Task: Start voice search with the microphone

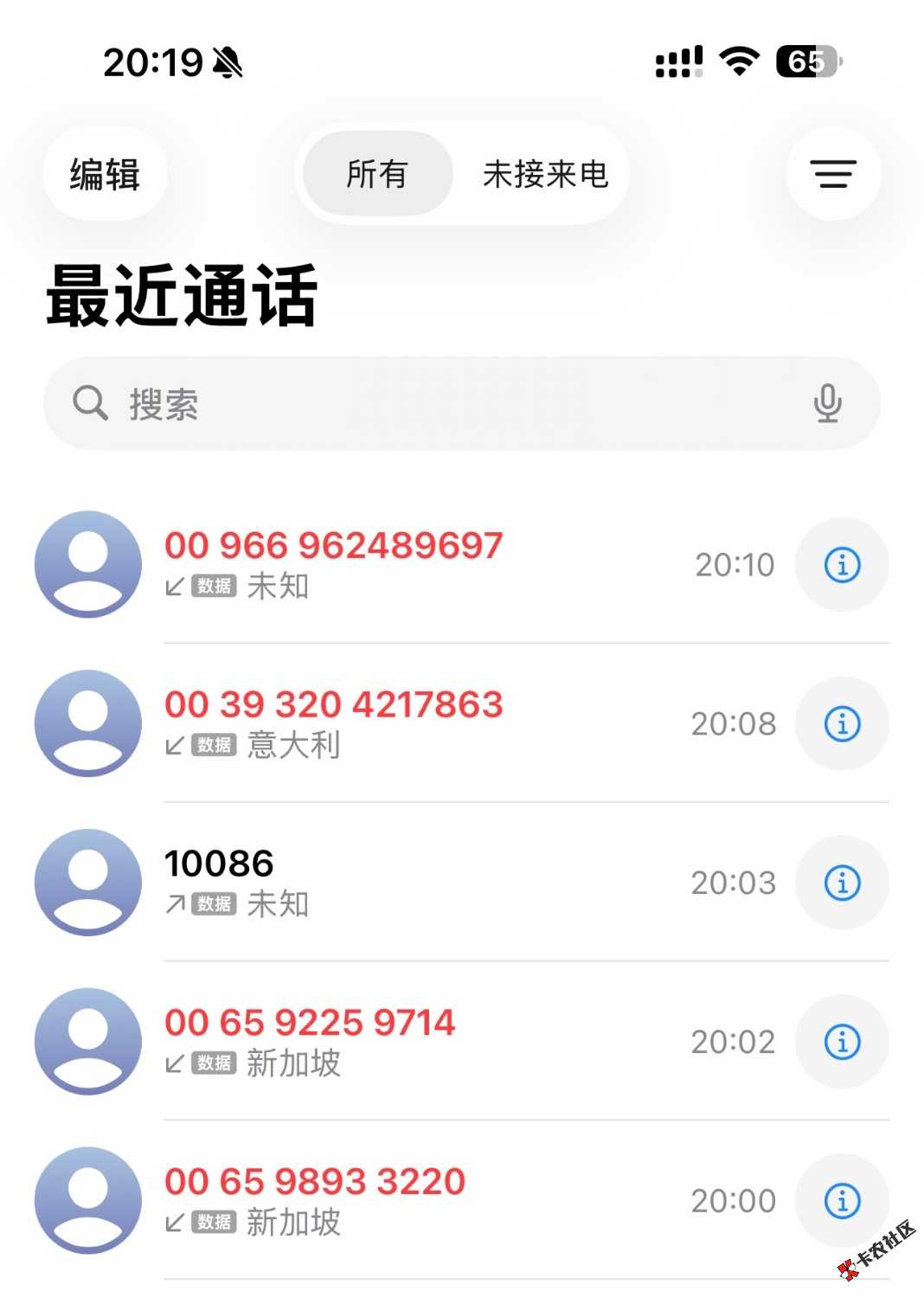Action: [x=828, y=403]
